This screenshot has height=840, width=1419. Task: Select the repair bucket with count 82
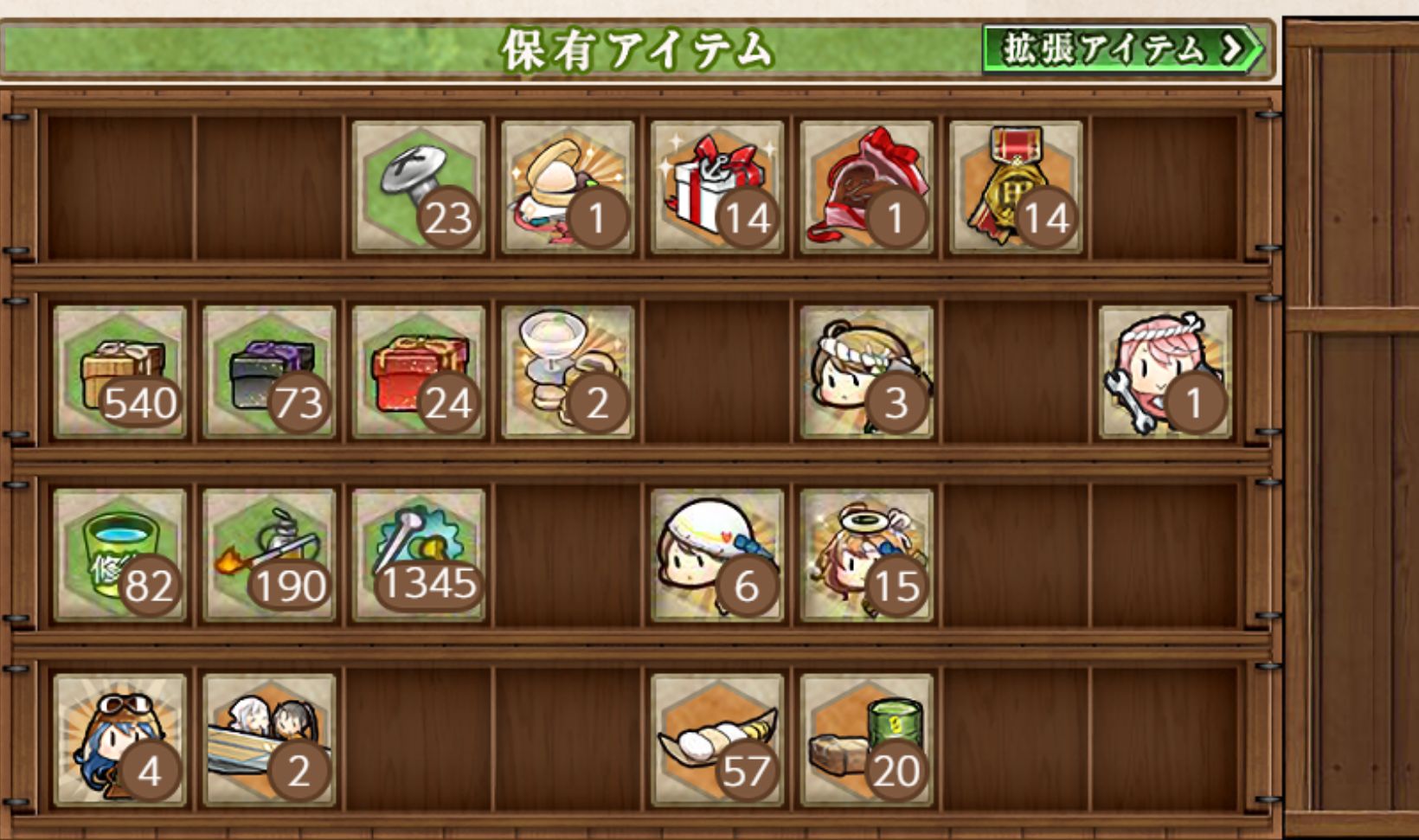pyautogui.click(x=120, y=555)
